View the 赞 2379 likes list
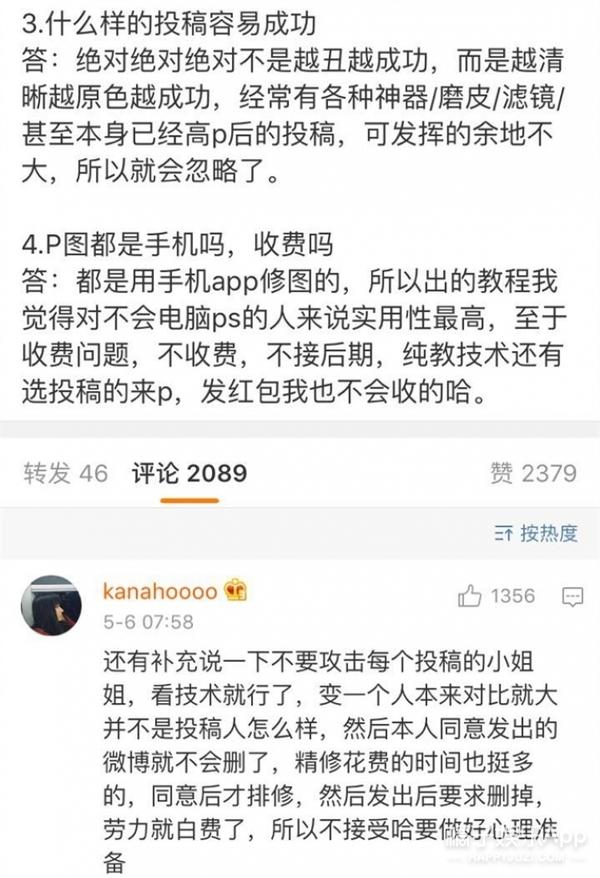 (x=533, y=472)
